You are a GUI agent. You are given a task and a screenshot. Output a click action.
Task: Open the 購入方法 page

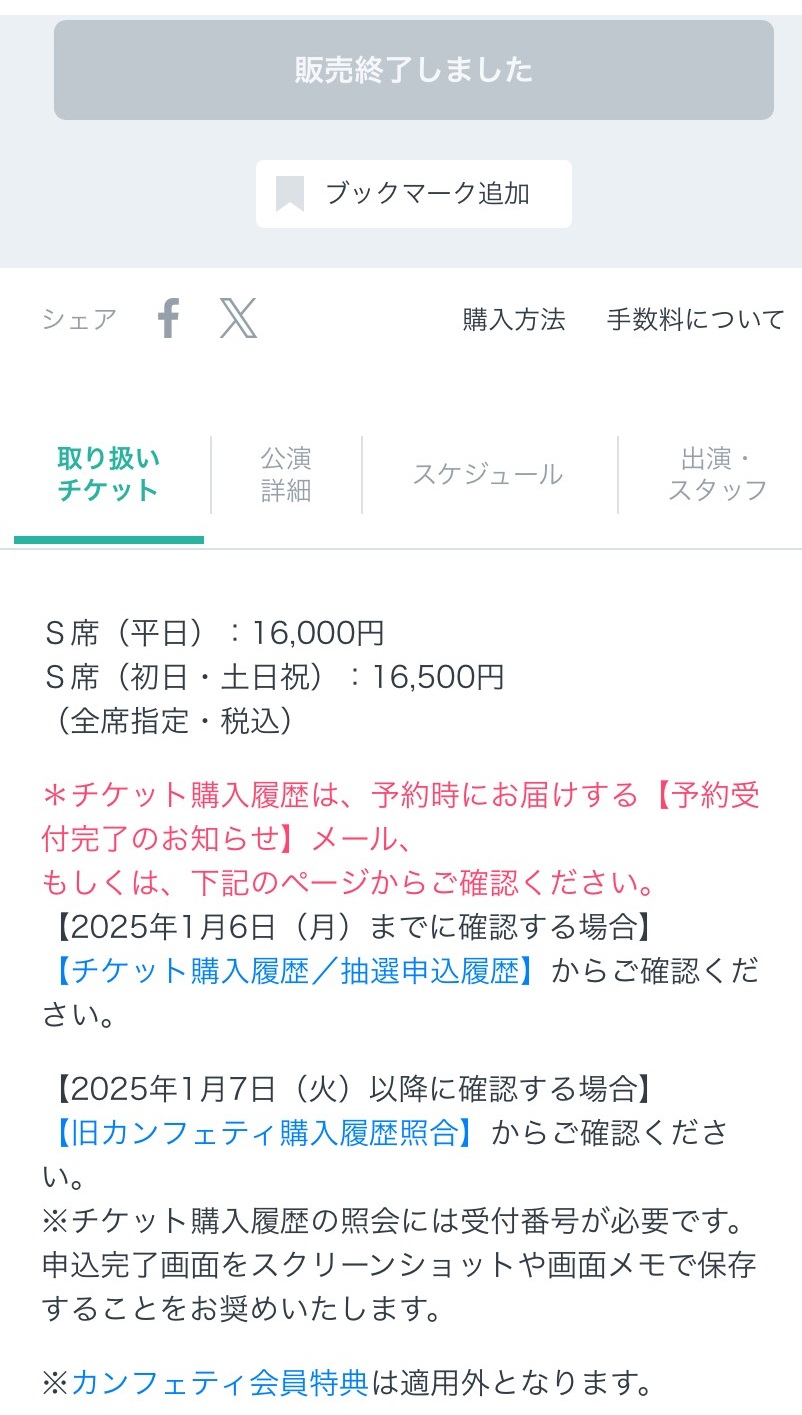click(513, 318)
